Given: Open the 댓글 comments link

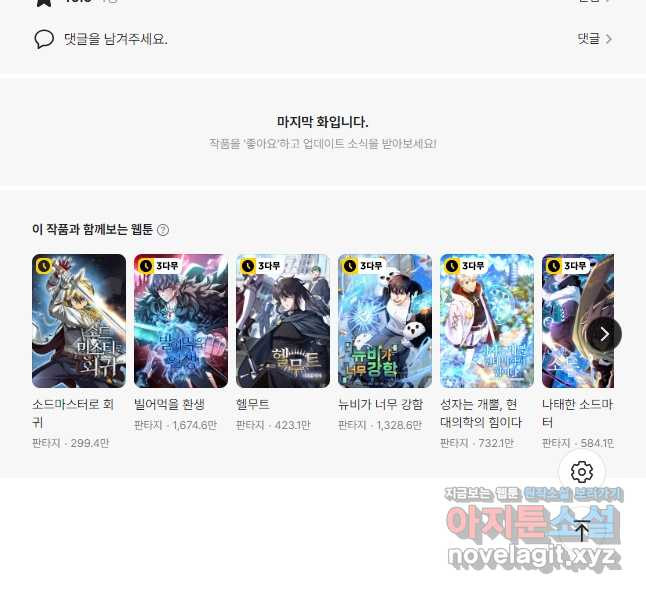Looking at the screenshot, I should pyautogui.click(x=594, y=39).
